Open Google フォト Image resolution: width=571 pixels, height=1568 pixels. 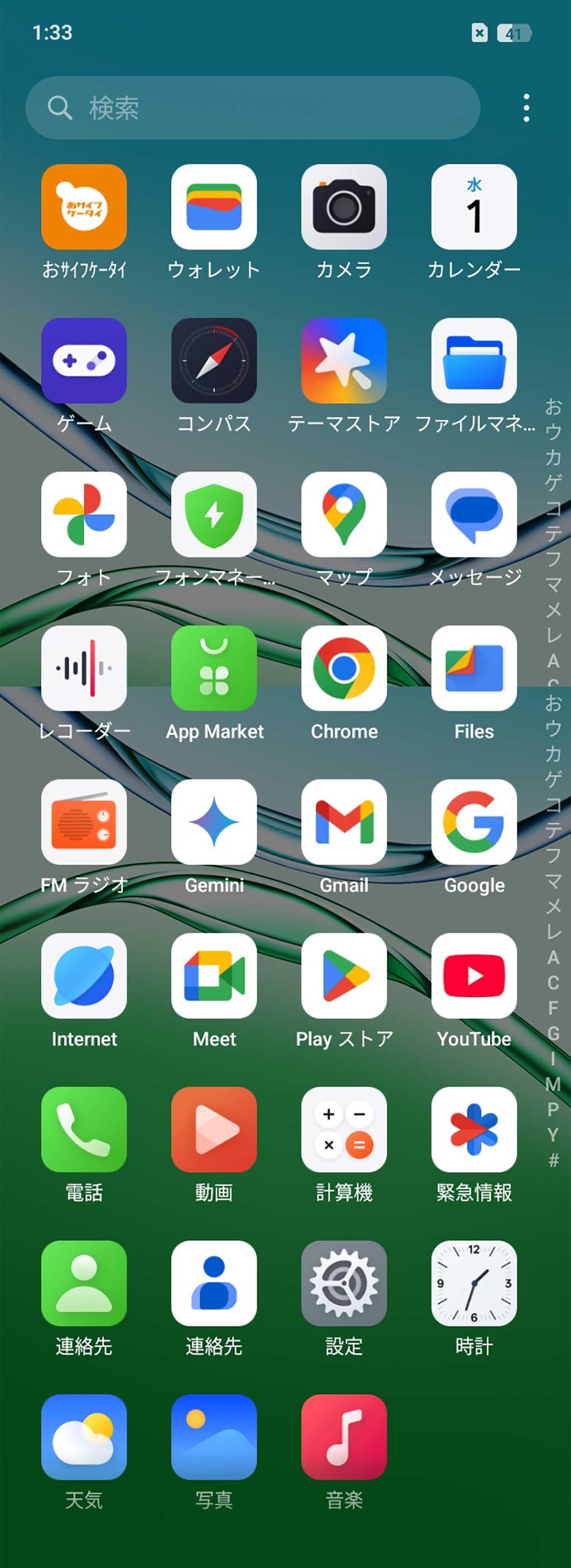click(x=84, y=514)
